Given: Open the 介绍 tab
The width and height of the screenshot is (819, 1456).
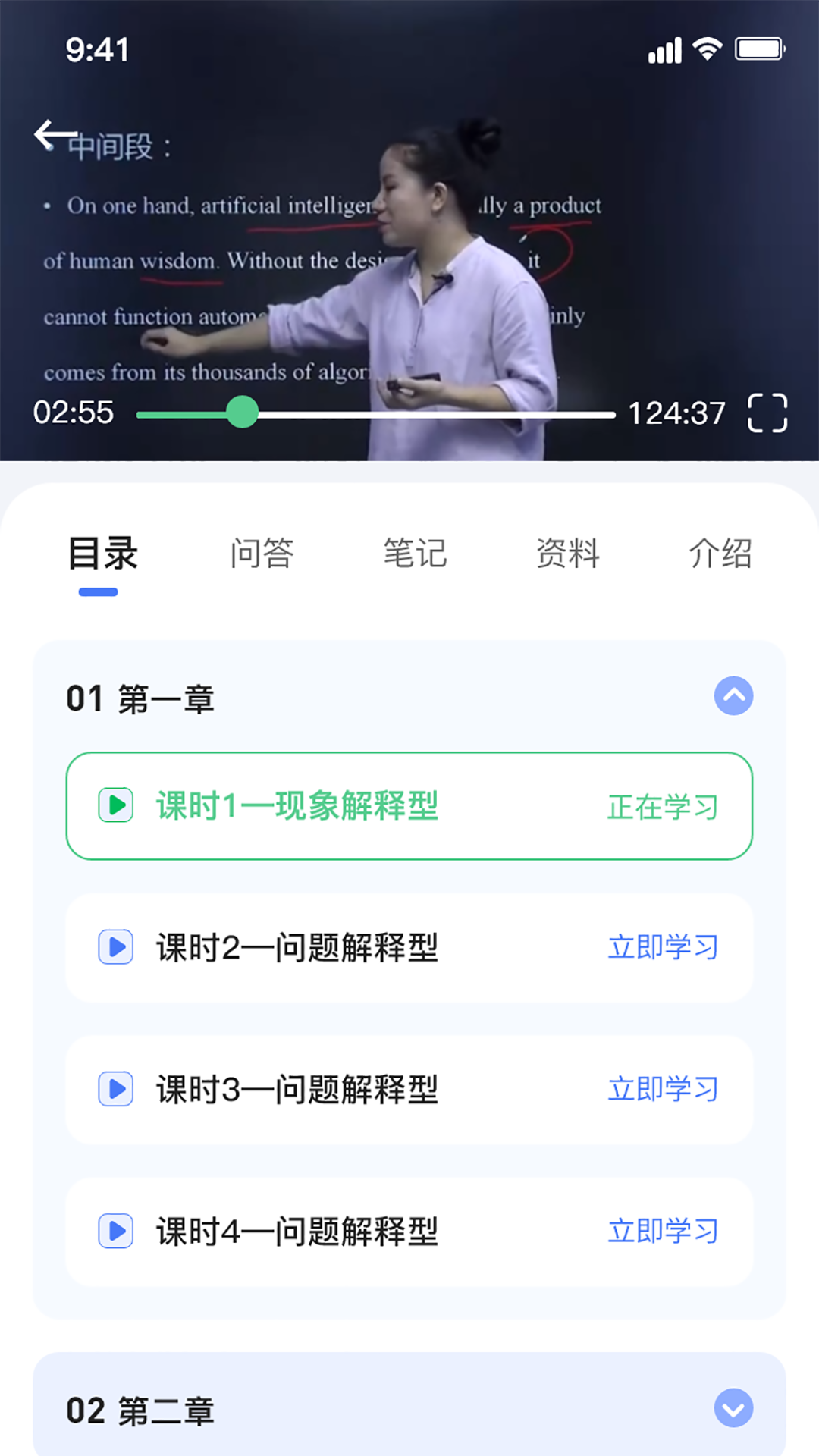Looking at the screenshot, I should [x=720, y=554].
